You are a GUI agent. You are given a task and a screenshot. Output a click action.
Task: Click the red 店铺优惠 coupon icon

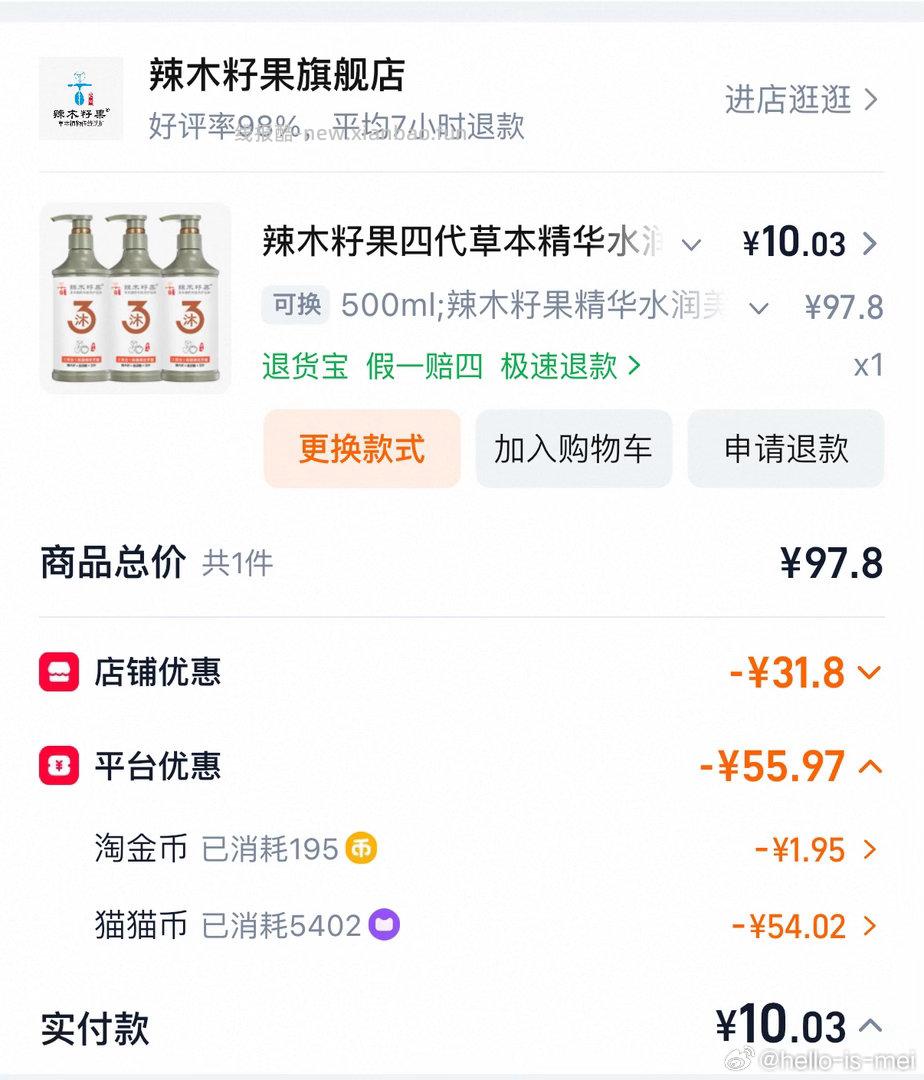60,672
